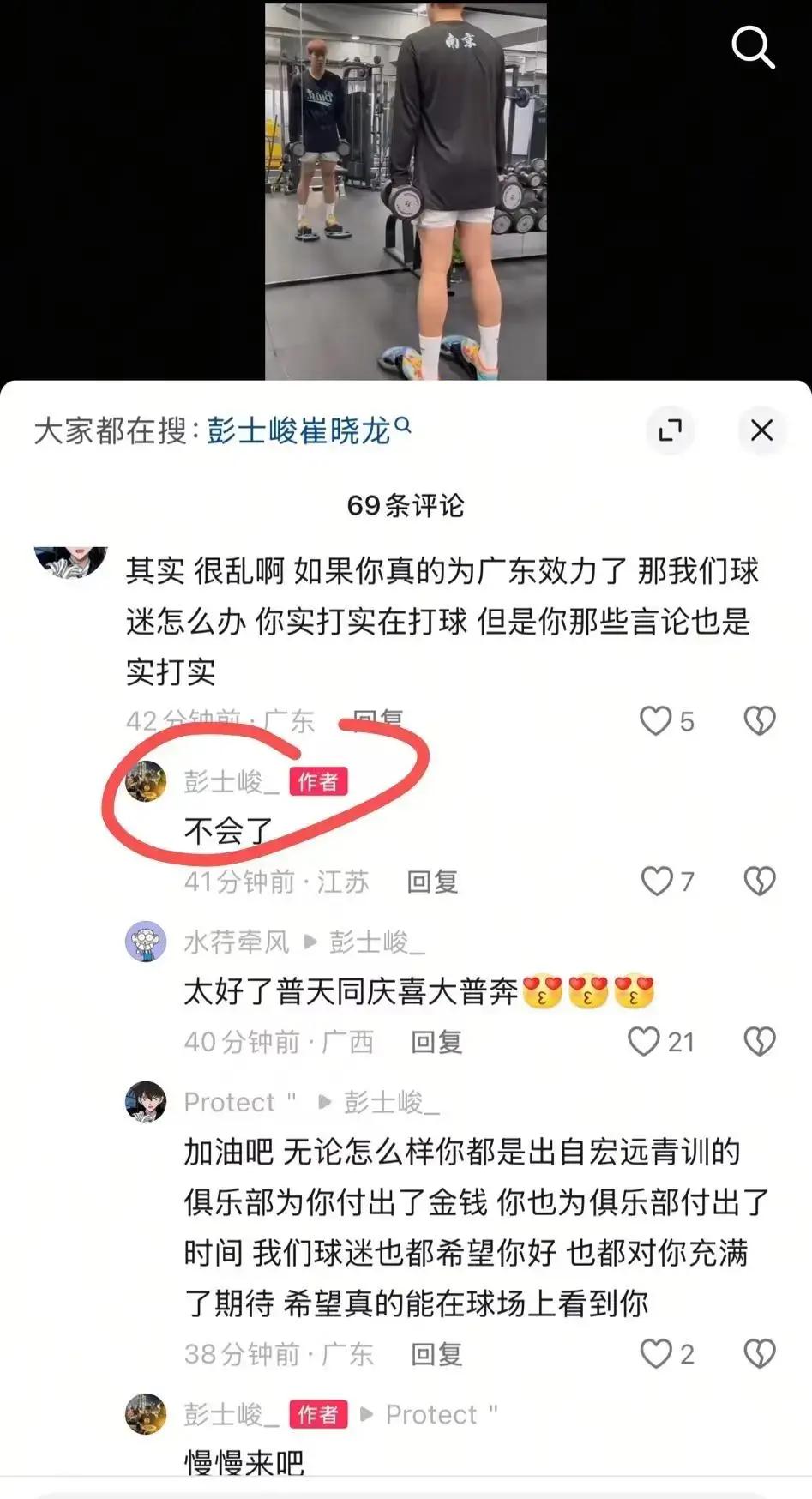The height and width of the screenshot is (1499, 812).
Task: Open 水荇牵风's profile avatar
Action: point(147,942)
